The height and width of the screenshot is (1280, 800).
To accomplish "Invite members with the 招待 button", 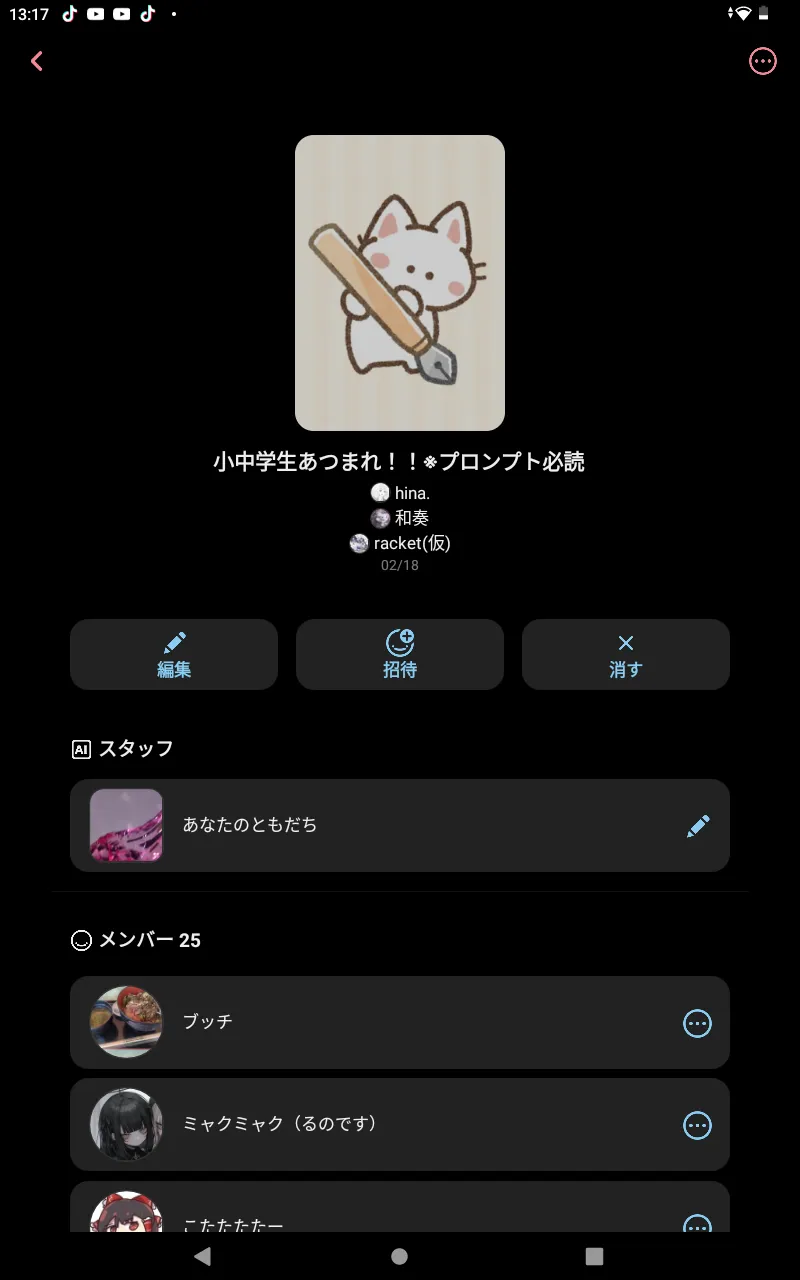I will (400, 654).
